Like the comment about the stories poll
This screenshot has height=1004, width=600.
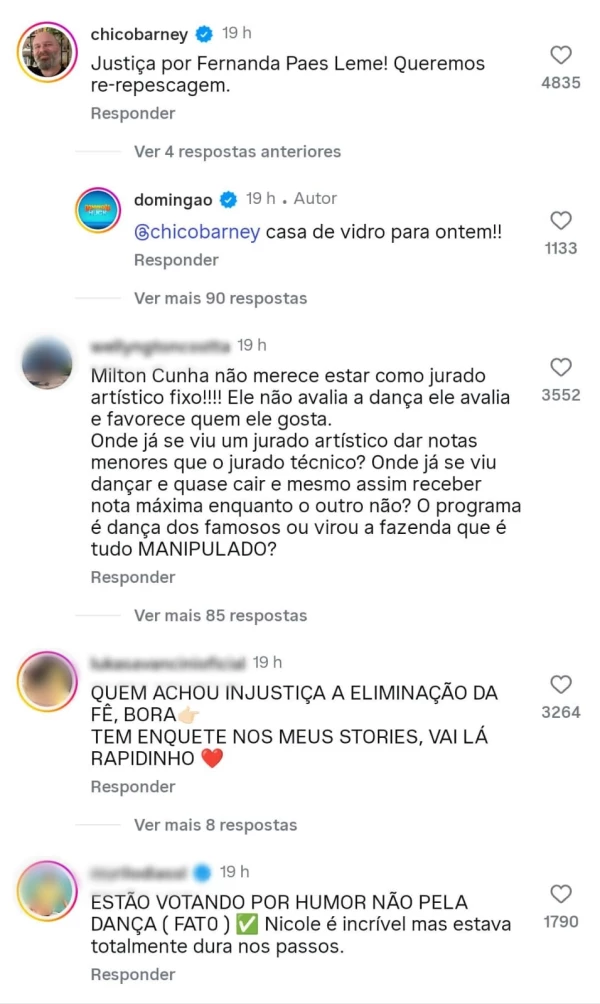tap(561, 685)
